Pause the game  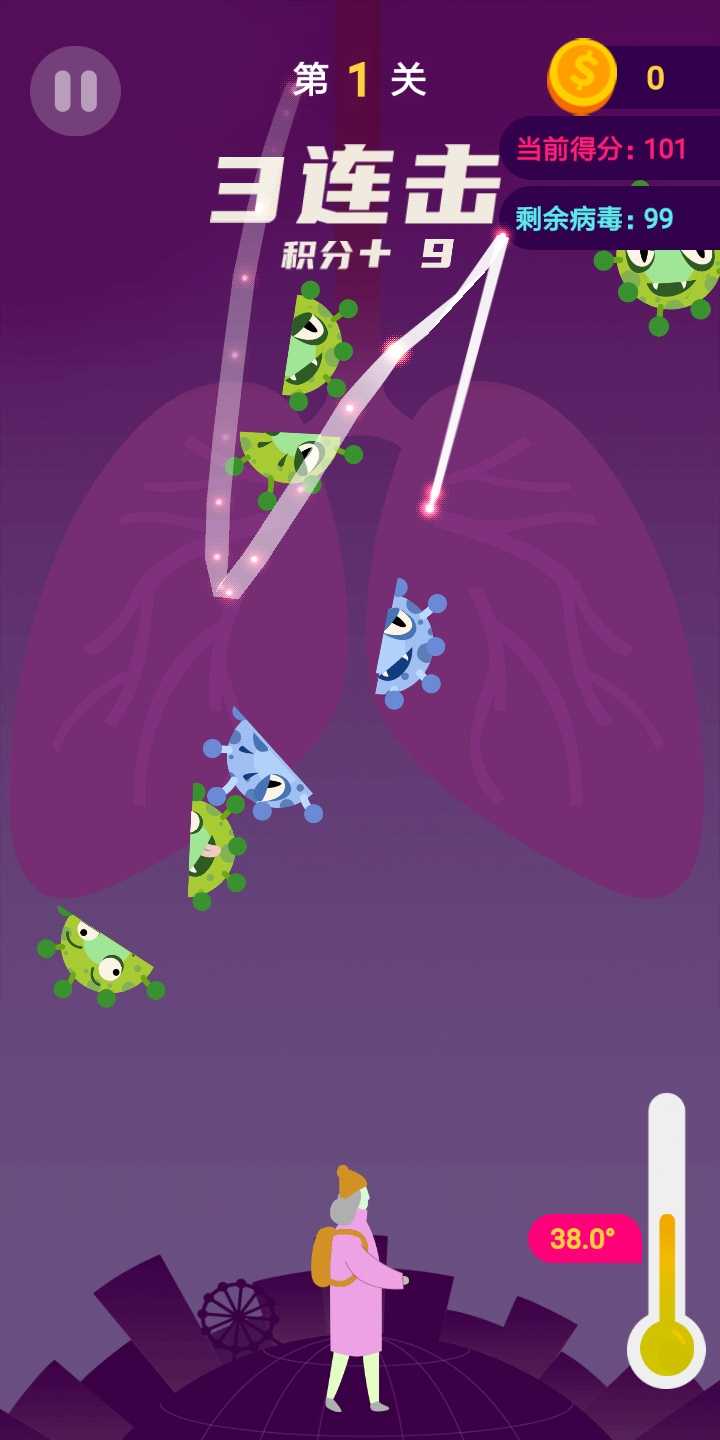coord(75,91)
